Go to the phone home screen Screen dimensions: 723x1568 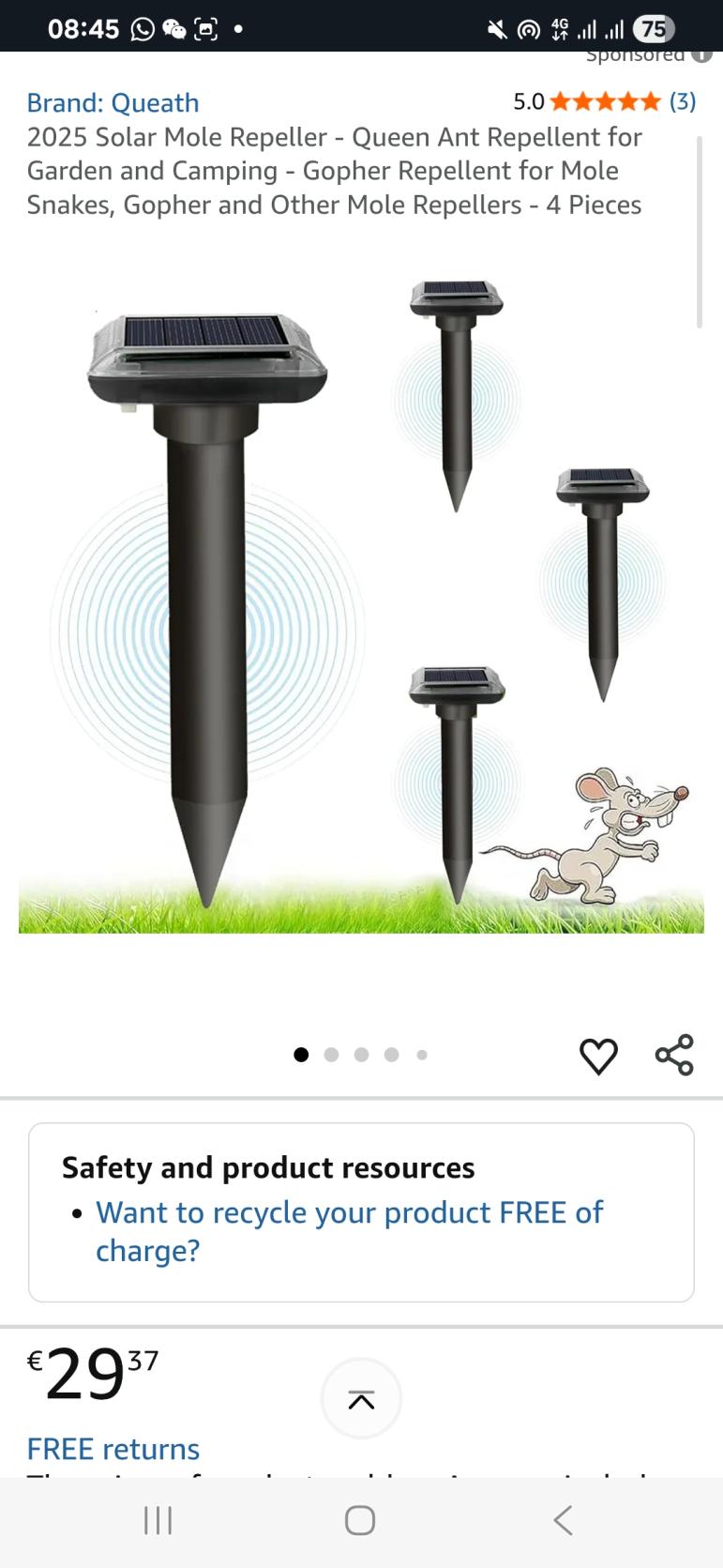point(360,1520)
